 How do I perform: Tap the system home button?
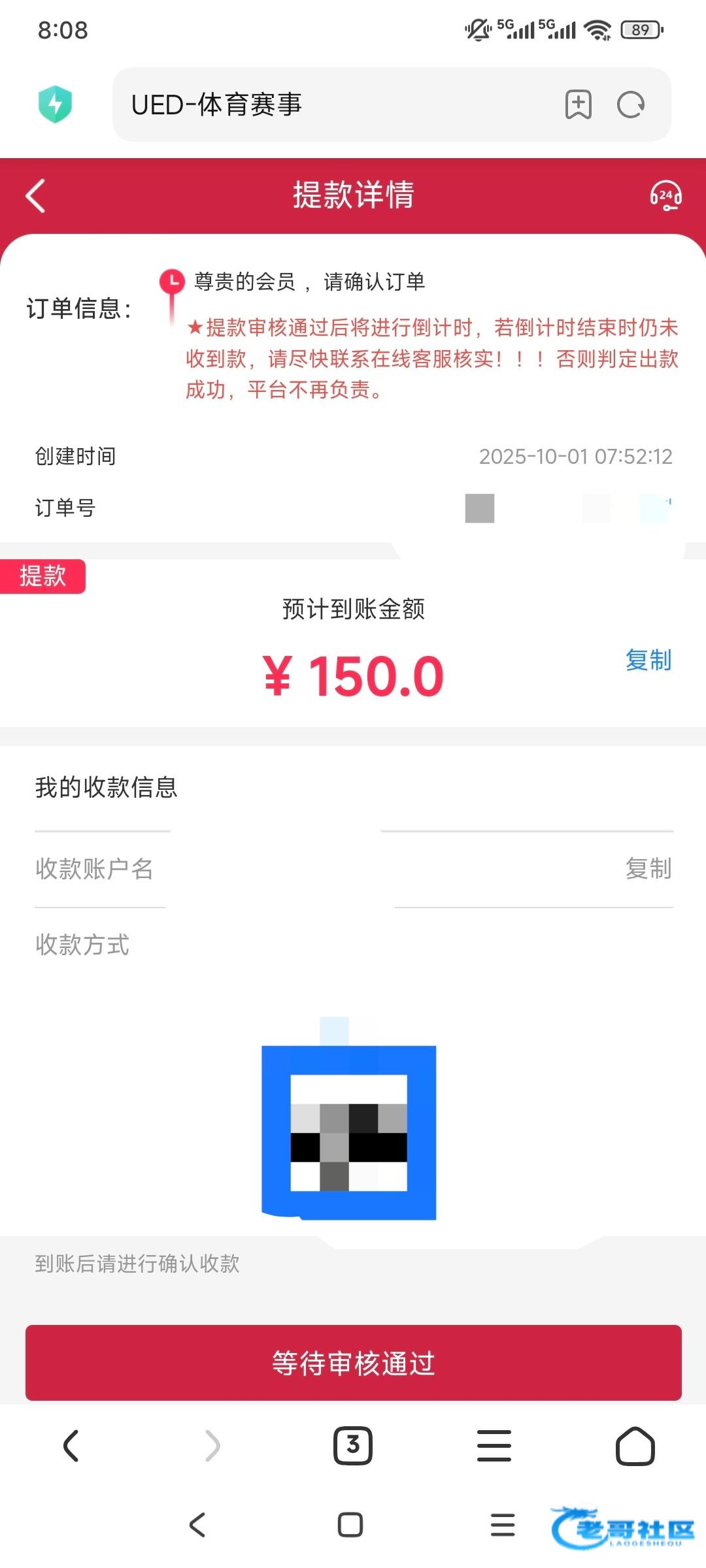(x=350, y=1525)
